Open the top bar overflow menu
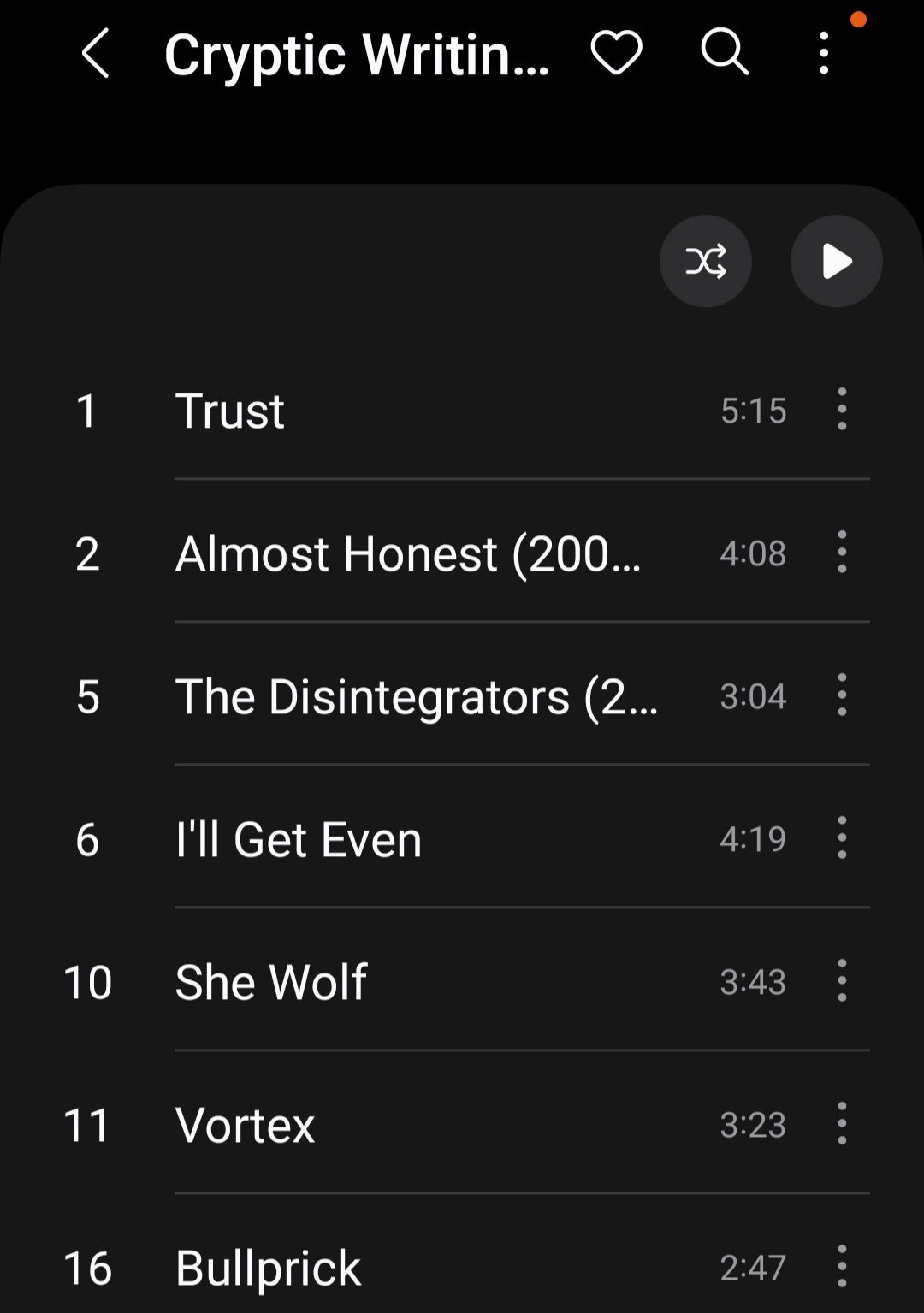 pyautogui.click(x=823, y=53)
